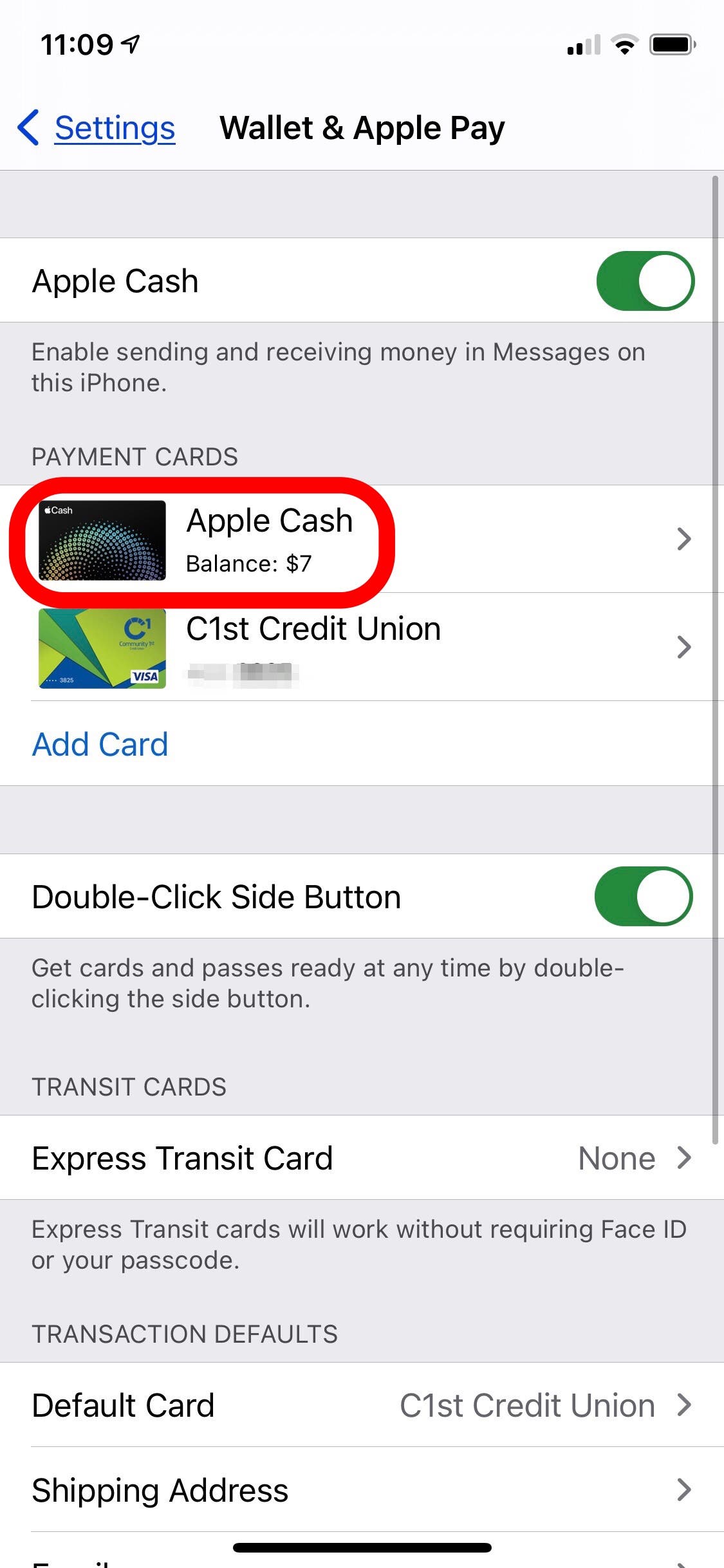Image resolution: width=724 pixels, height=1568 pixels.
Task: Open the C1st Credit Union card
Action: pyautogui.click(x=362, y=647)
